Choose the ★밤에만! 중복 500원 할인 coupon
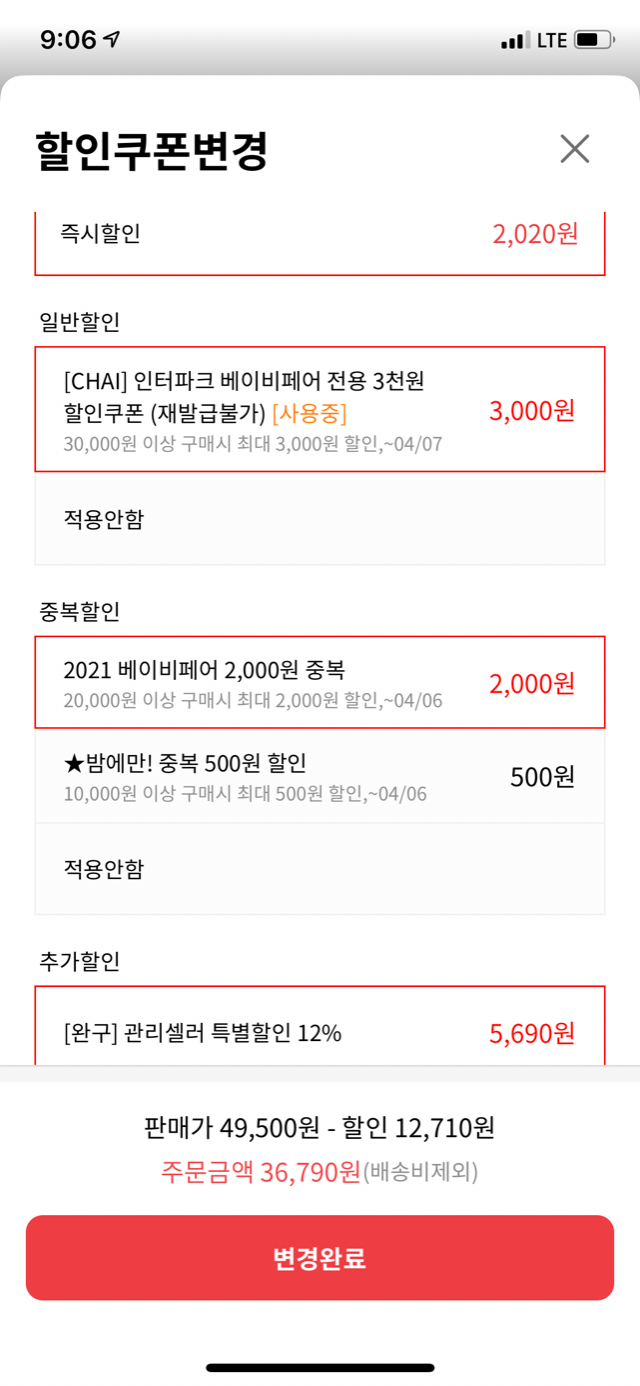 point(320,776)
